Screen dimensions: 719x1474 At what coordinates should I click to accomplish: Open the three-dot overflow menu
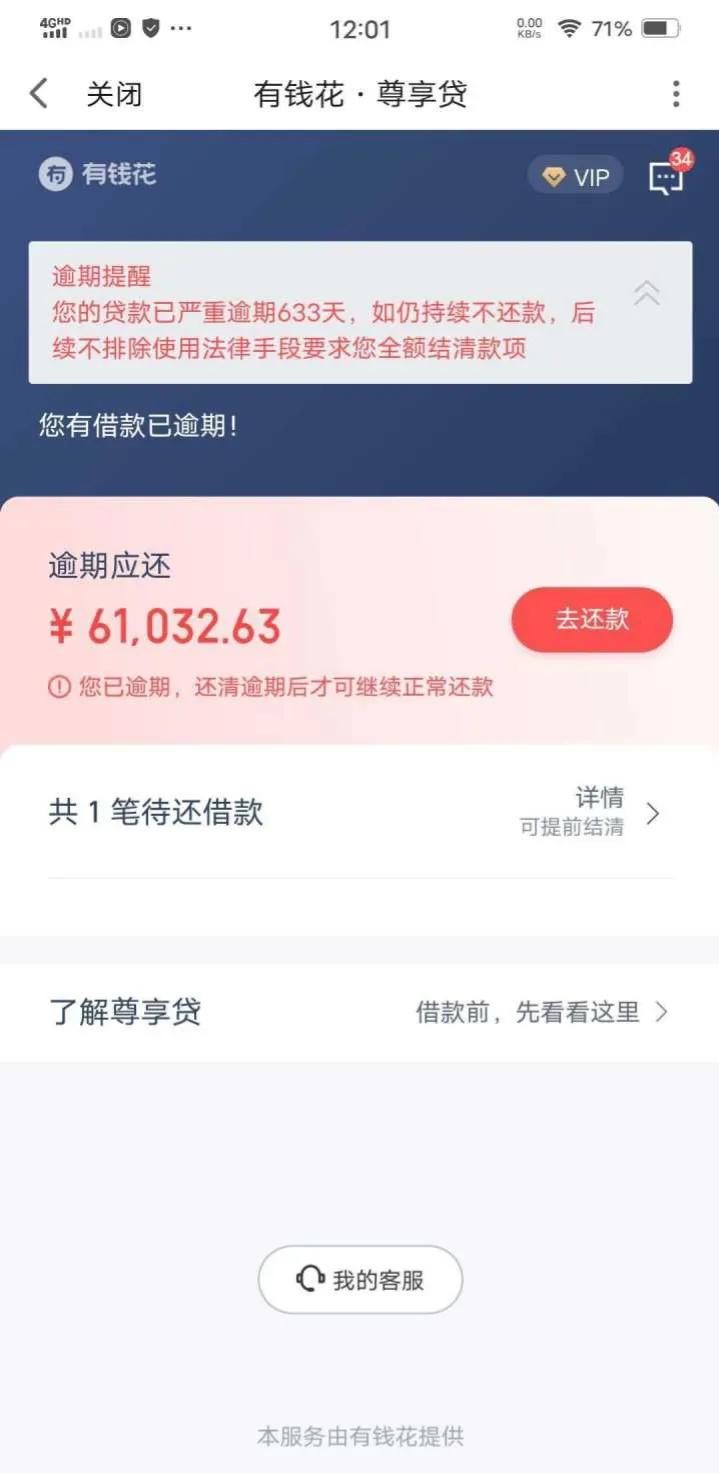tap(676, 95)
